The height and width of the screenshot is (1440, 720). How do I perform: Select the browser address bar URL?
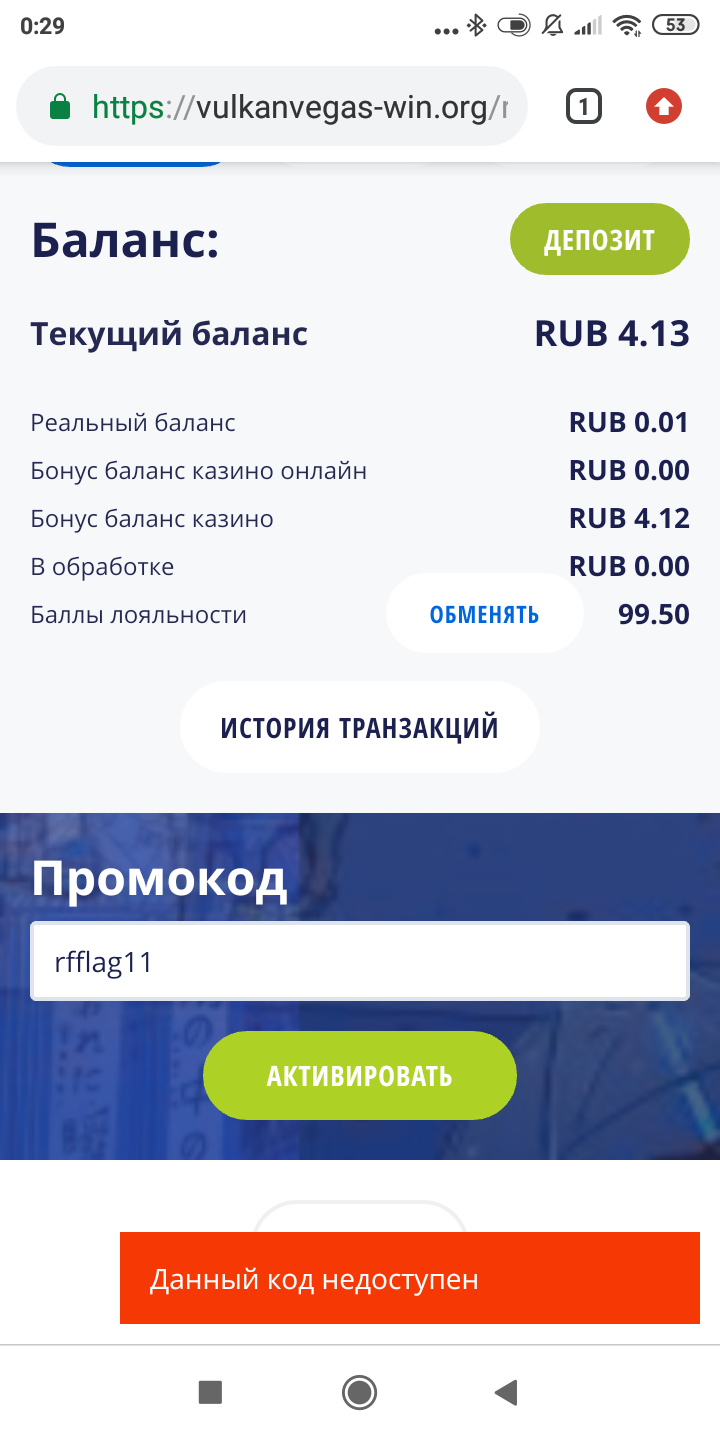click(x=290, y=107)
